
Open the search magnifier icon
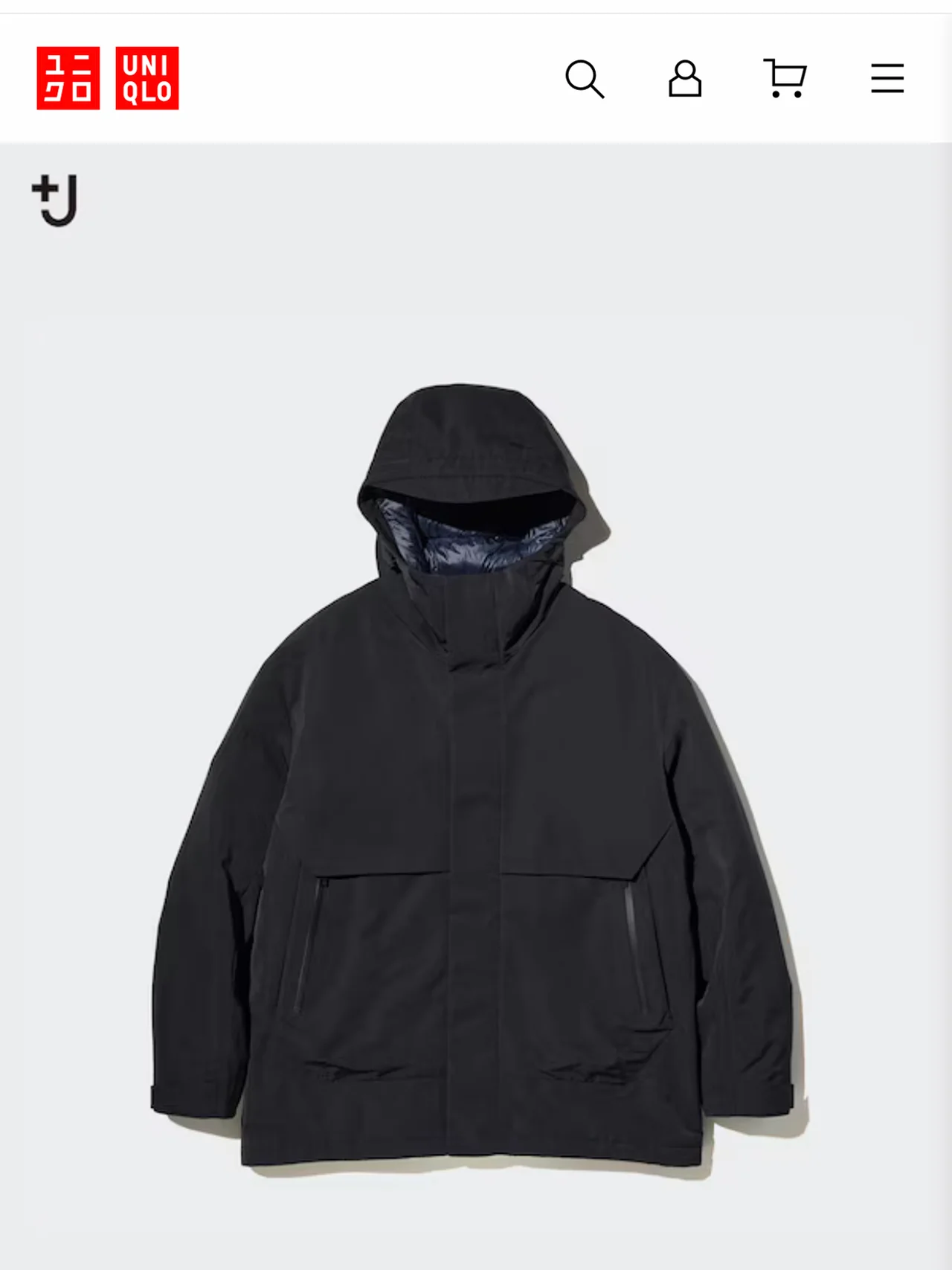point(585,79)
